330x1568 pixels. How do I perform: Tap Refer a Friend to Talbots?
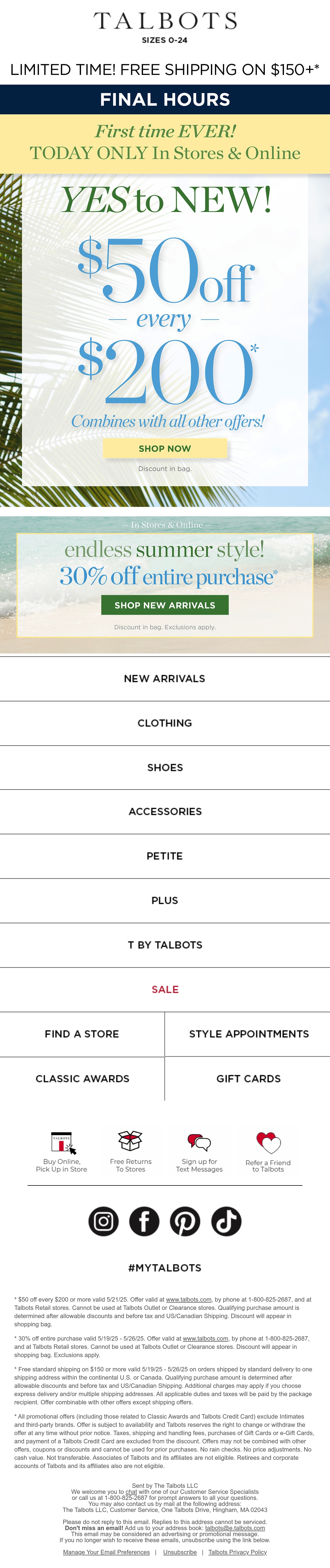tap(268, 1152)
